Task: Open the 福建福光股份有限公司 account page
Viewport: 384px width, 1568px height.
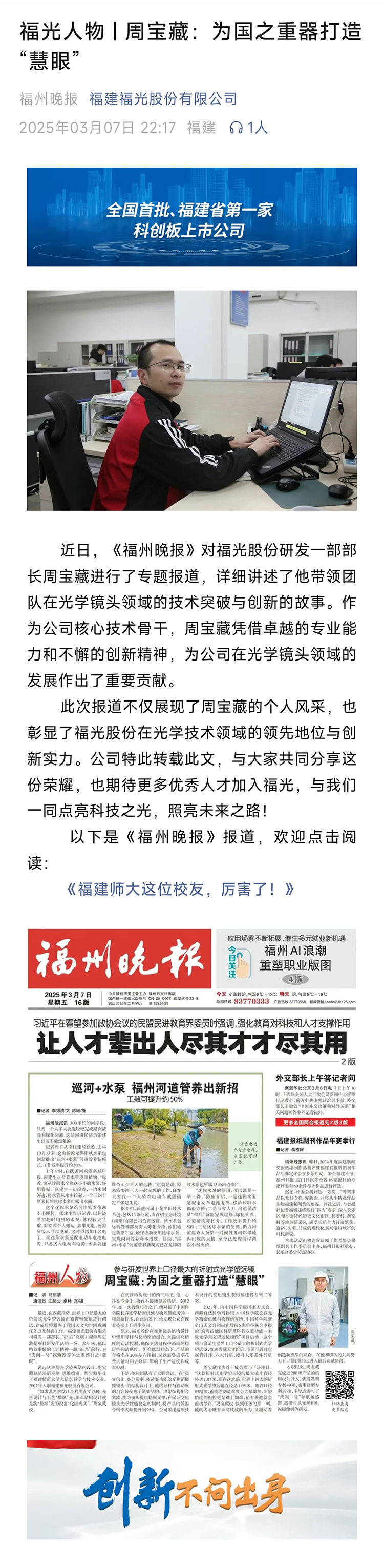Action: pos(162,98)
